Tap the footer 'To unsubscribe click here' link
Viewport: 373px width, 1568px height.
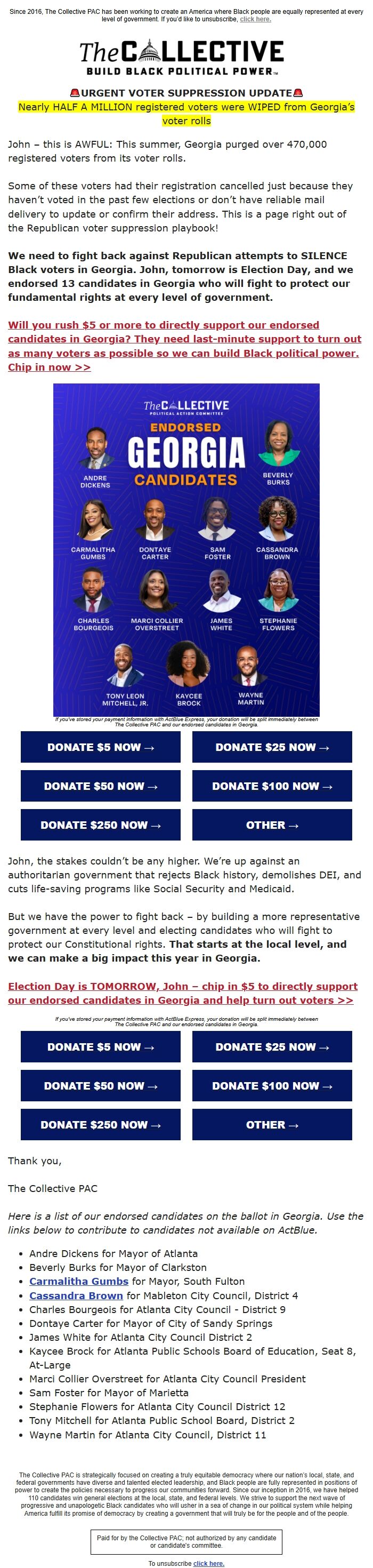point(208,1563)
